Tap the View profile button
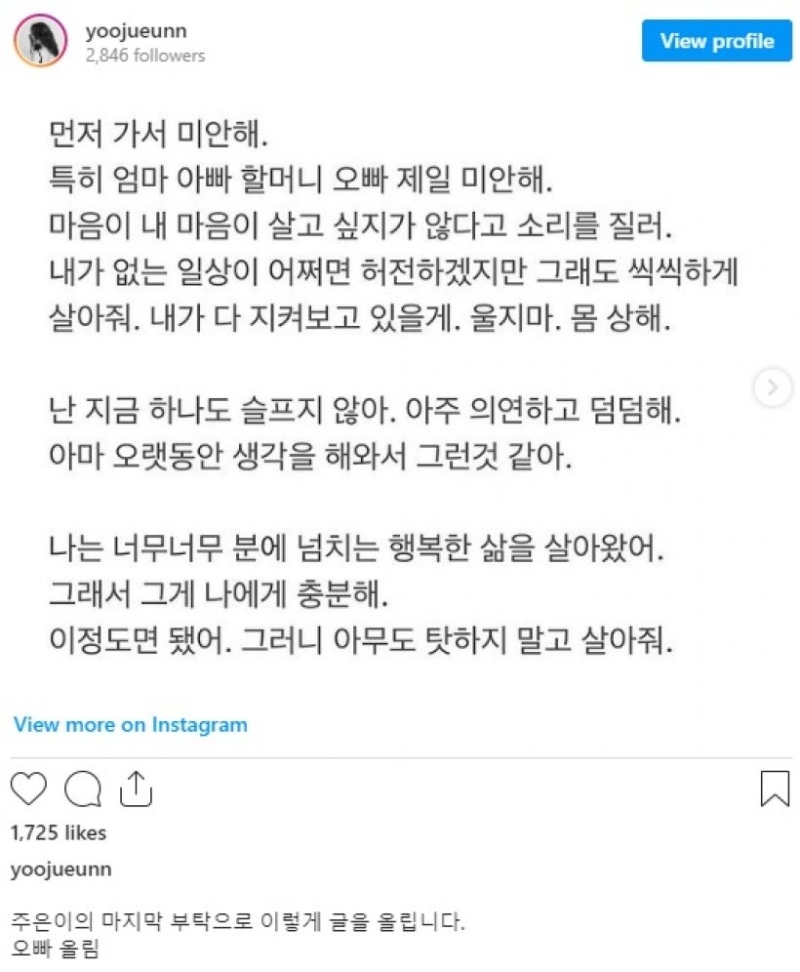This screenshot has width=800, height=972. (717, 41)
